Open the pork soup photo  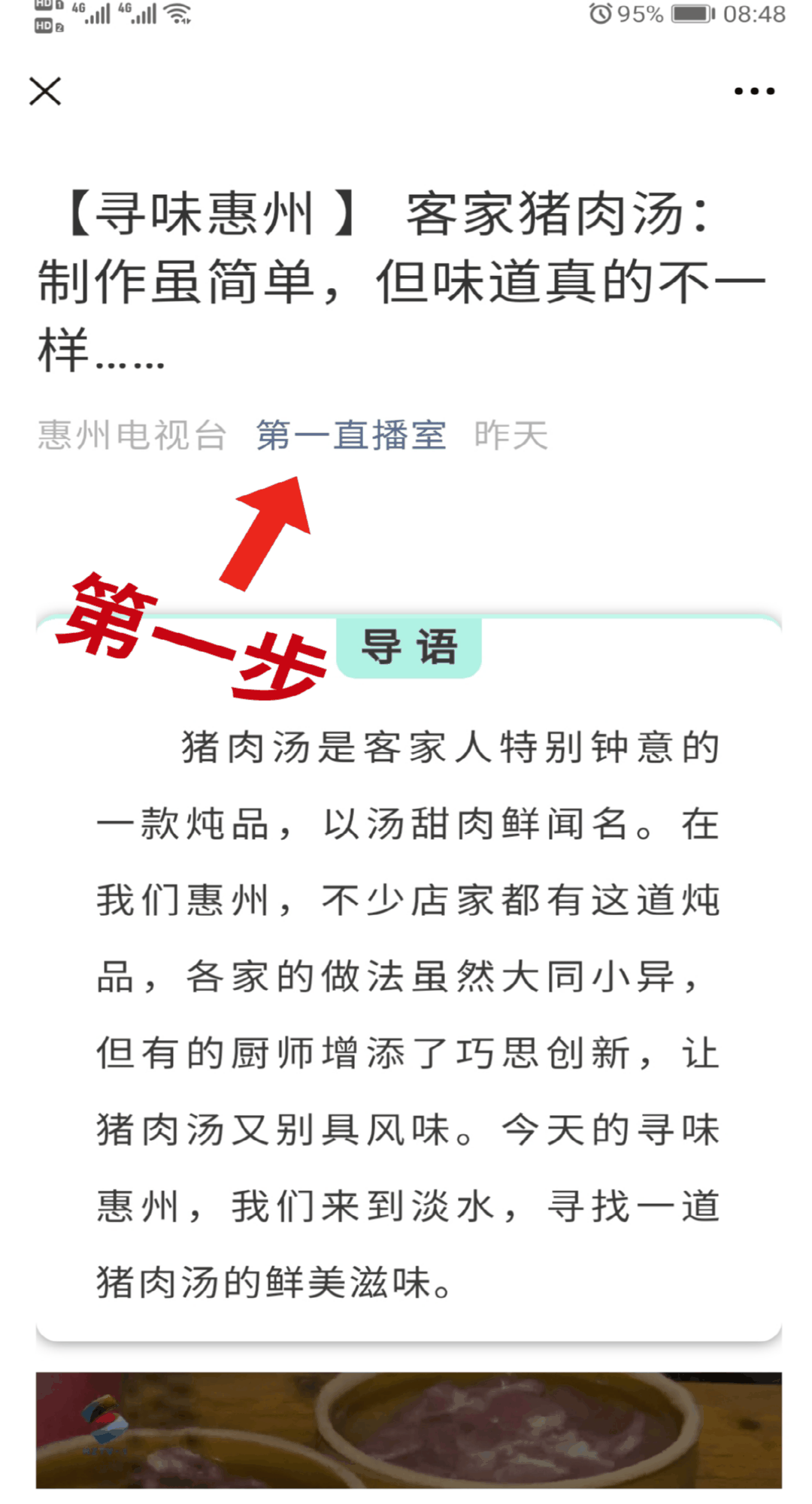[x=409, y=1430]
